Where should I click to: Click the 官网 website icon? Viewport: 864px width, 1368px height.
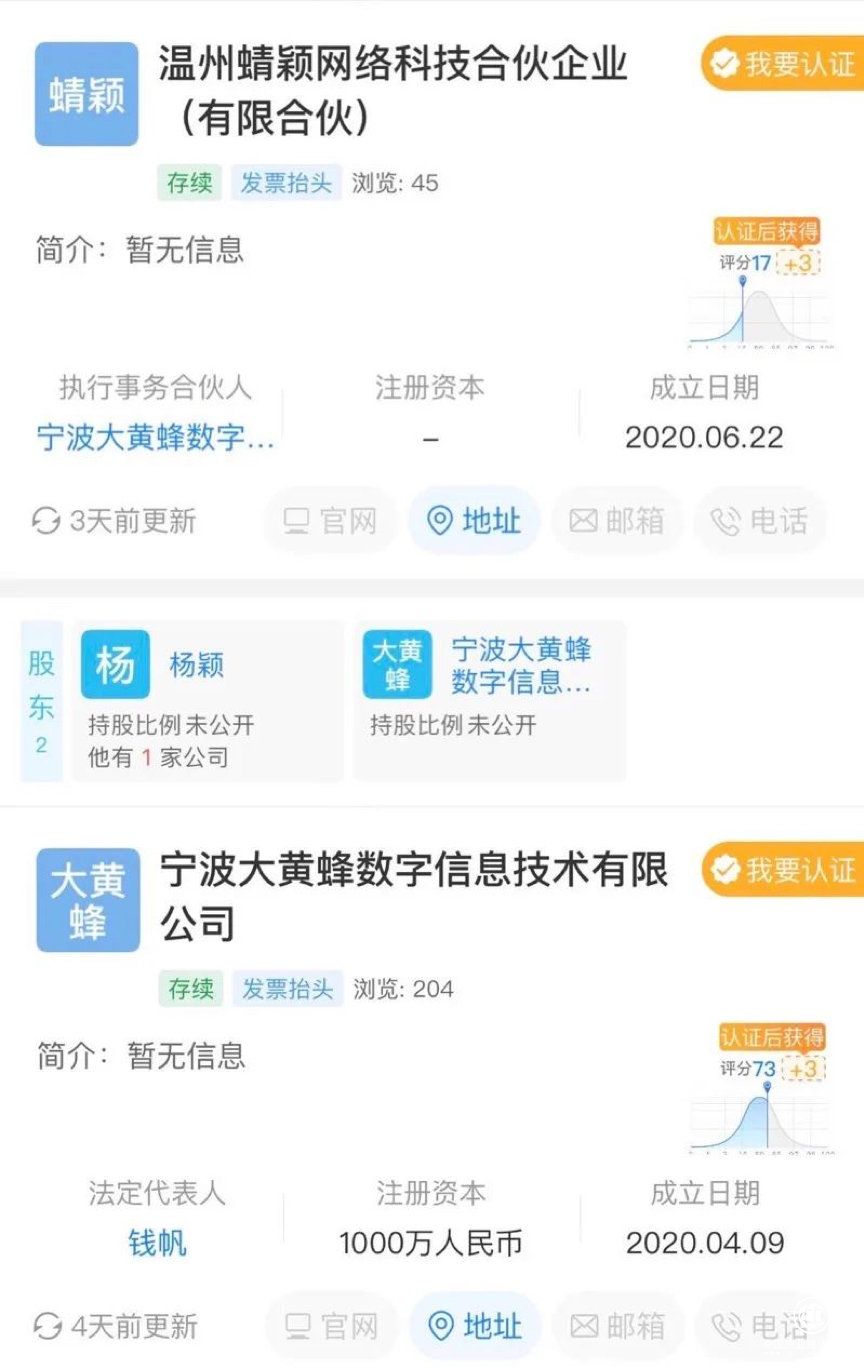click(330, 520)
